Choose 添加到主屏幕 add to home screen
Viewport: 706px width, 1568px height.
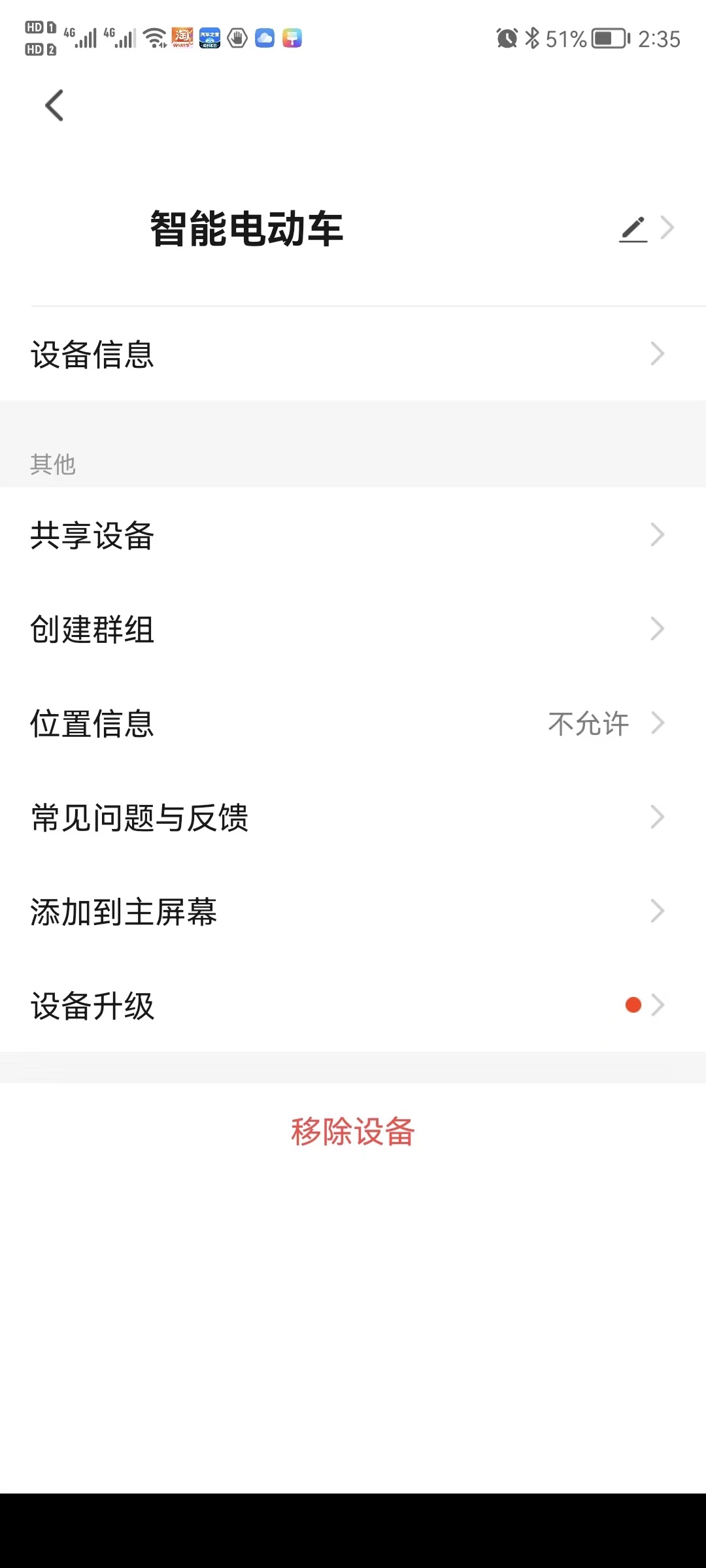coord(353,911)
